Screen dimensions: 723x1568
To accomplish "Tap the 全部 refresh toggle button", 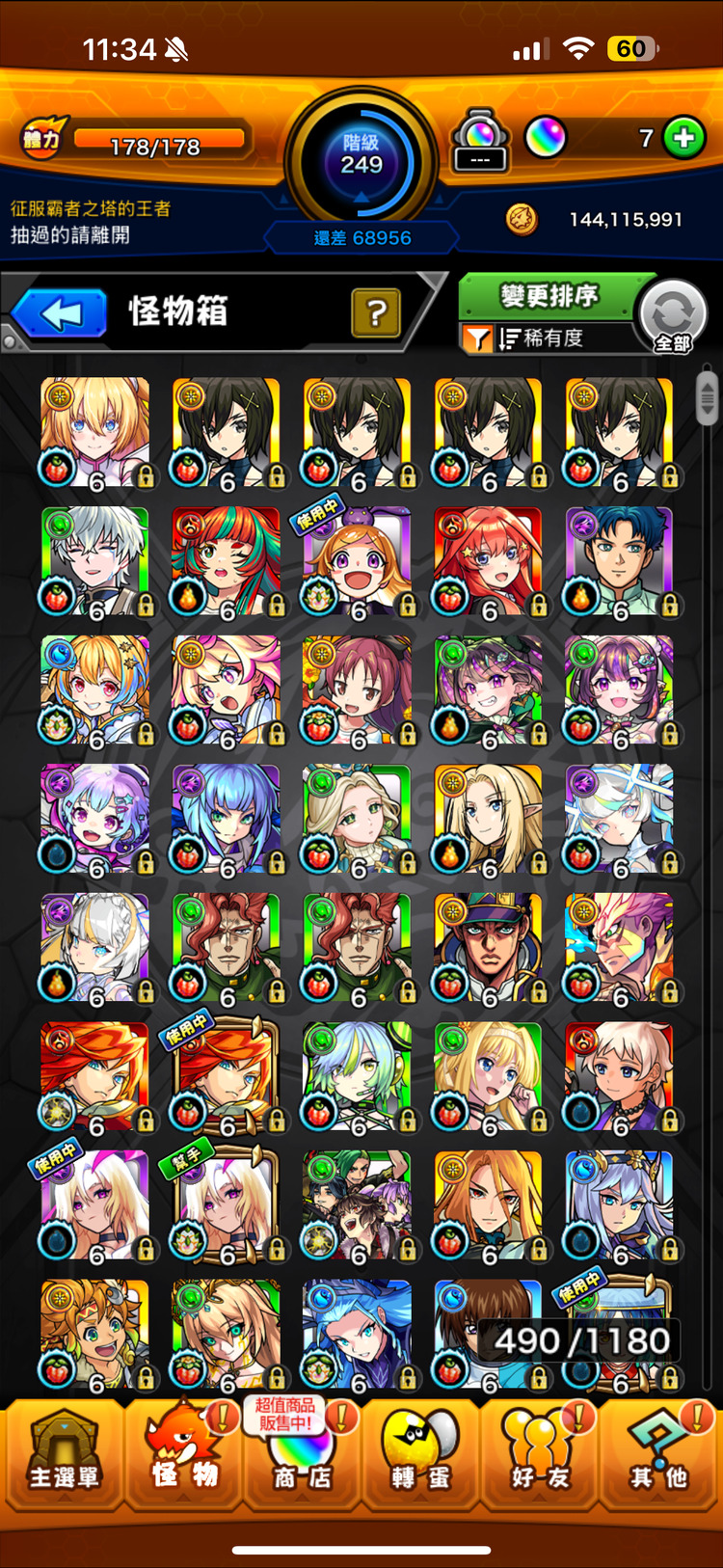I will tap(673, 316).
